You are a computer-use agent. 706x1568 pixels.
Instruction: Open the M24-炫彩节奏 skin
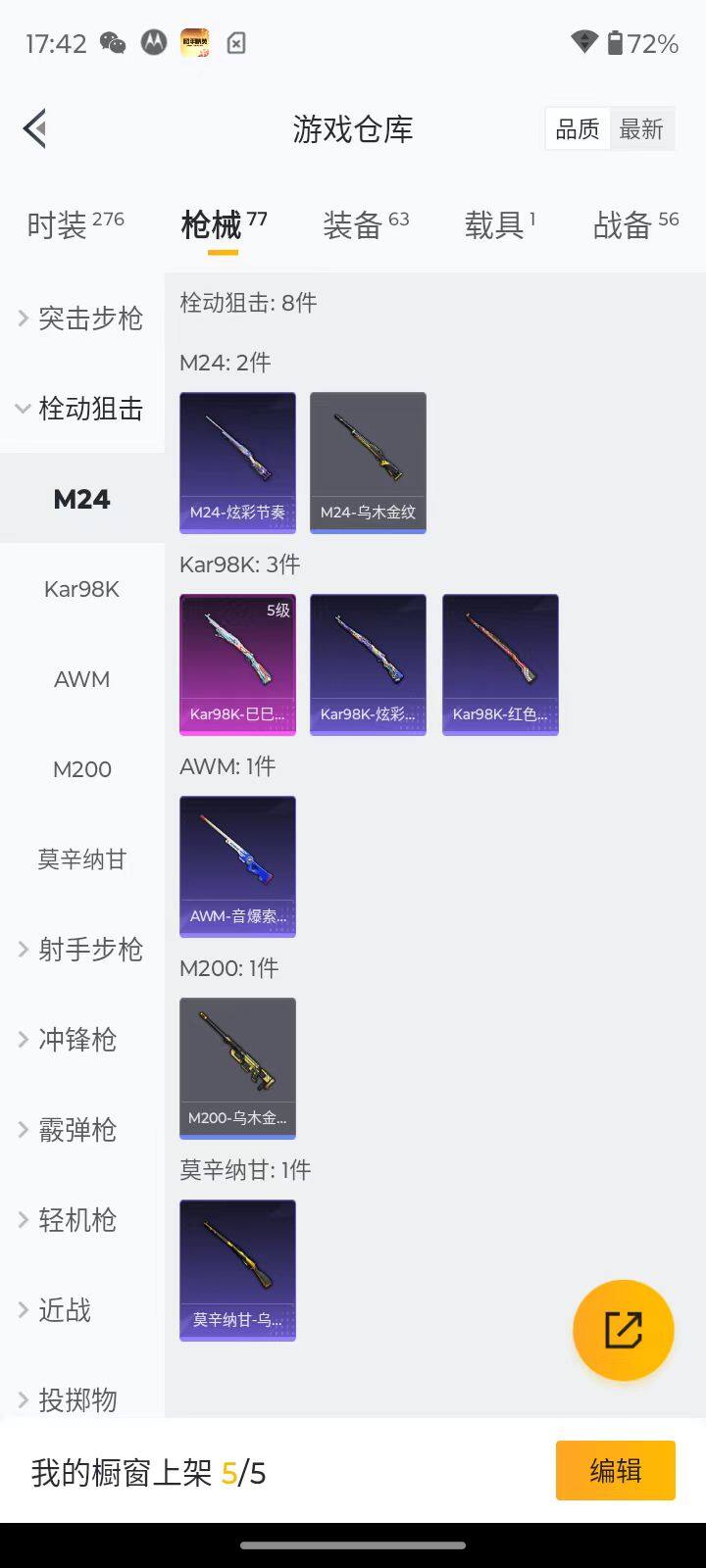(x=237, y=463)
